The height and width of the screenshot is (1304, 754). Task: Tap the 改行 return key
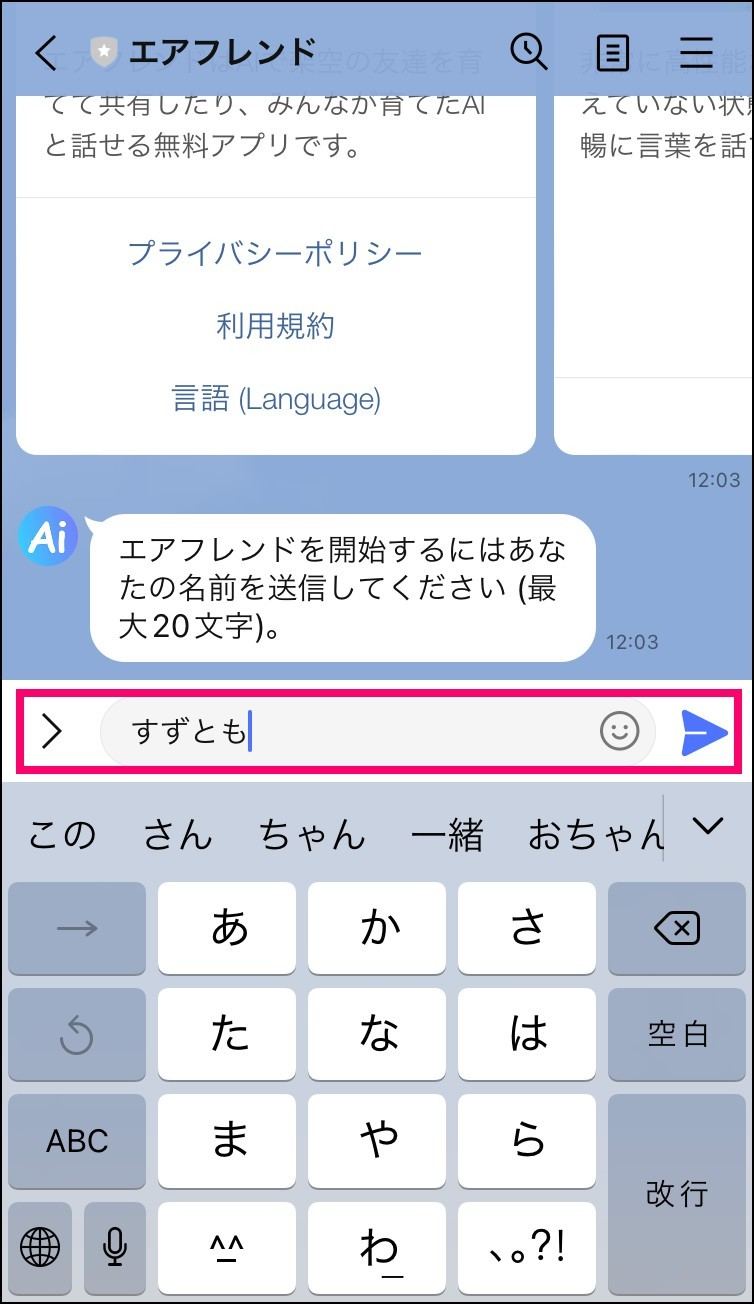click(x=677, y=1194)
